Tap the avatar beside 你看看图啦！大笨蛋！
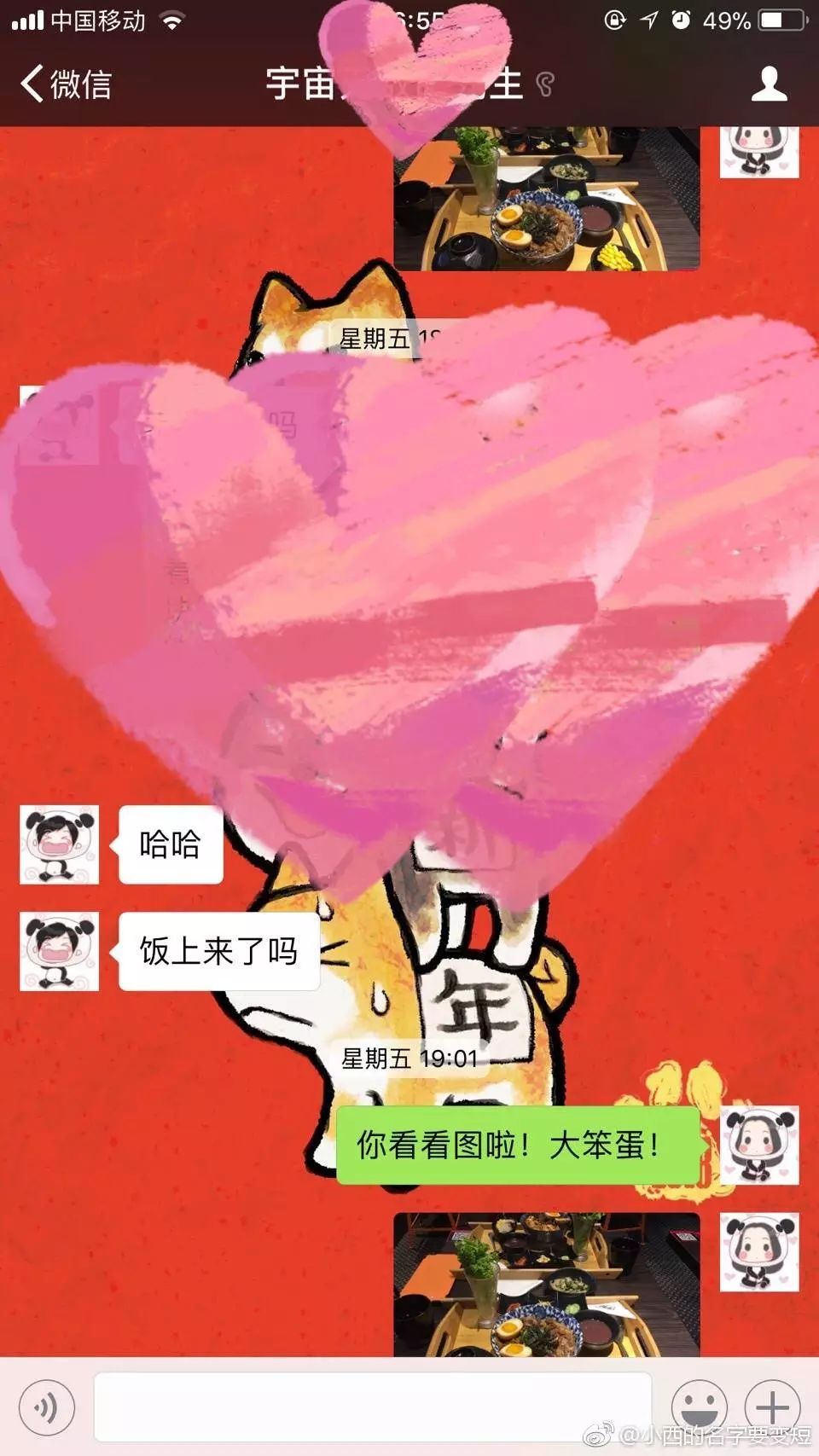The image size is (819, 1456). [759, 1145]
